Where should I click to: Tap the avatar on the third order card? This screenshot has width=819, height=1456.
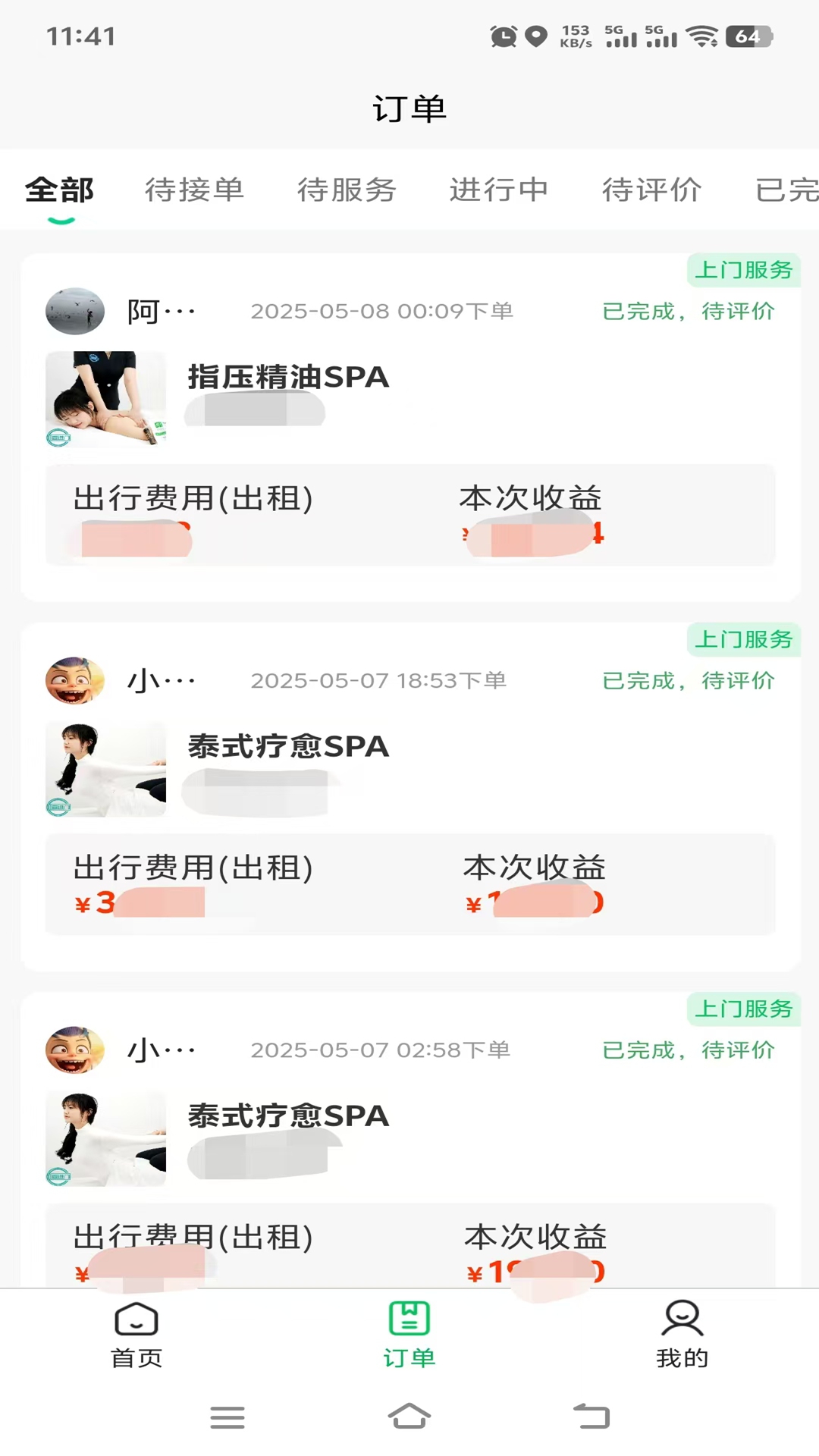(x=74, y=1050)
